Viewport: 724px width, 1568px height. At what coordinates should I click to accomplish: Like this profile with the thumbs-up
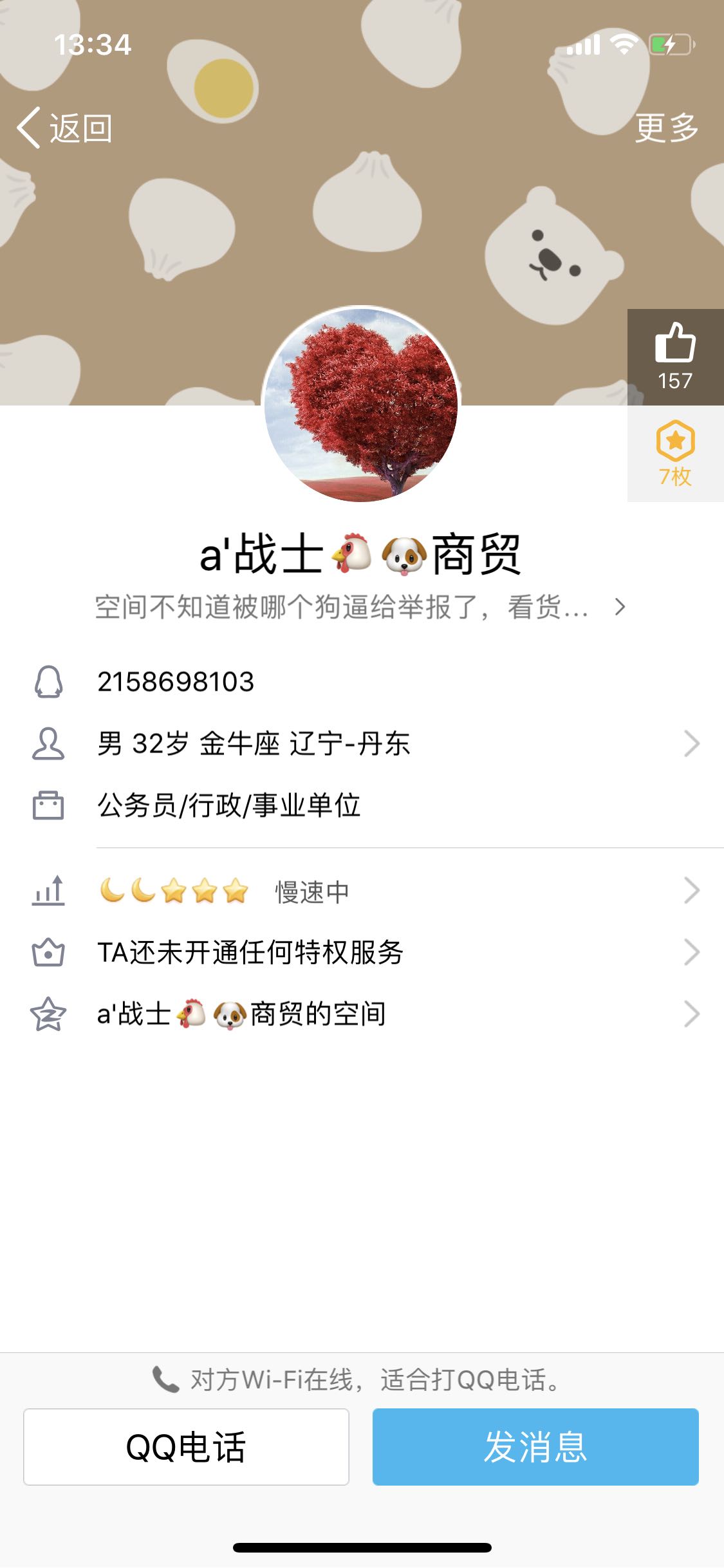[675, 357]
